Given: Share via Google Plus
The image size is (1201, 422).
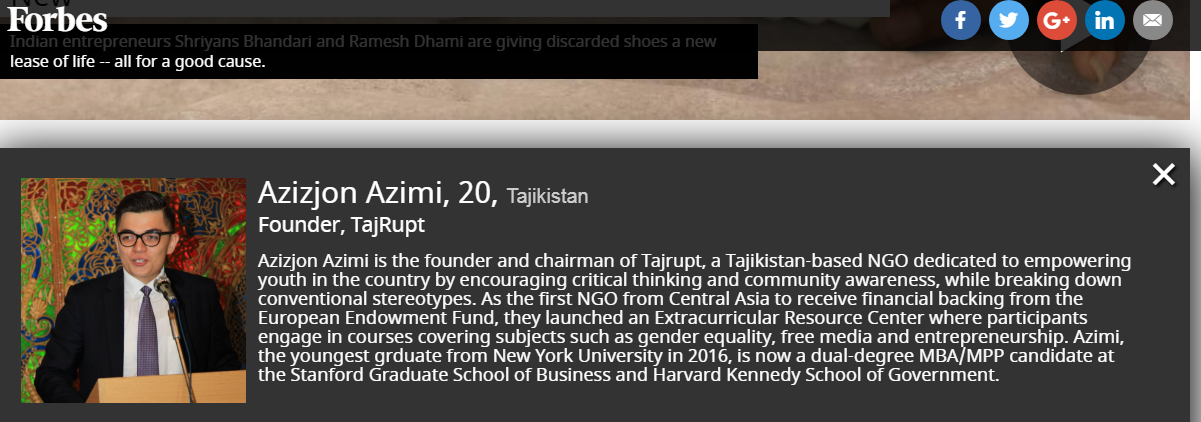Looking at the screenshot, I should tap(1057, 20).
